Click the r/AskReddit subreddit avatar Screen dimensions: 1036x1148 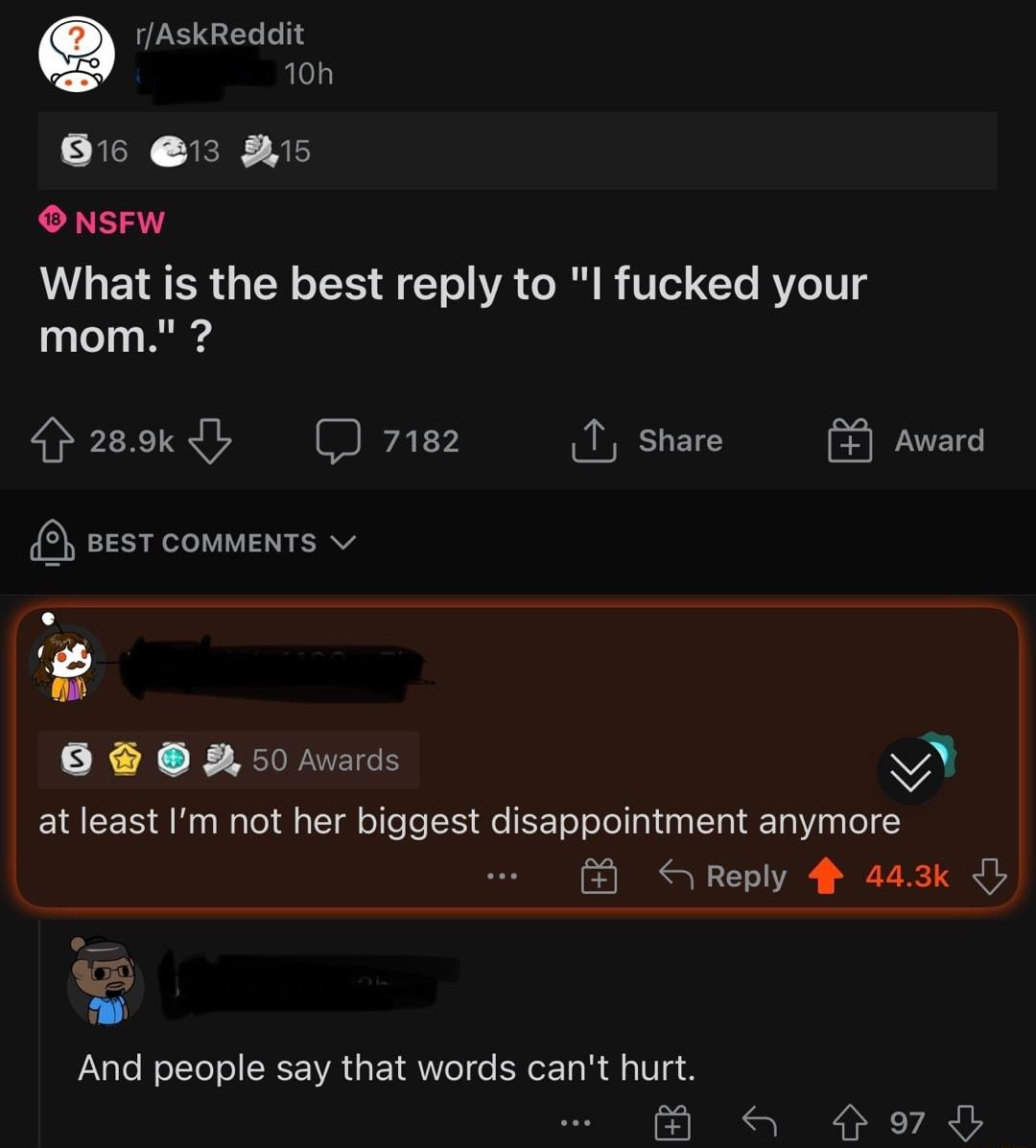[75, 55]
